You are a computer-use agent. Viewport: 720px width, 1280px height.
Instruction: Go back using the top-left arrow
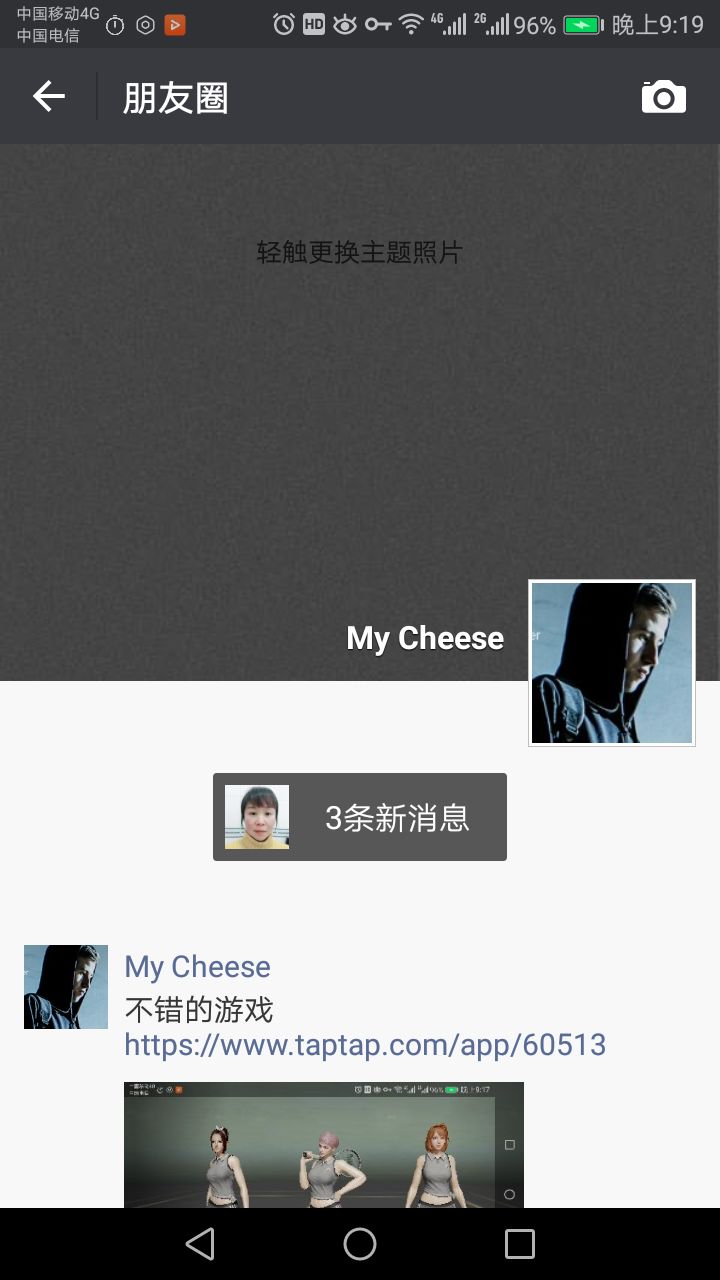(x=48, y=96)
